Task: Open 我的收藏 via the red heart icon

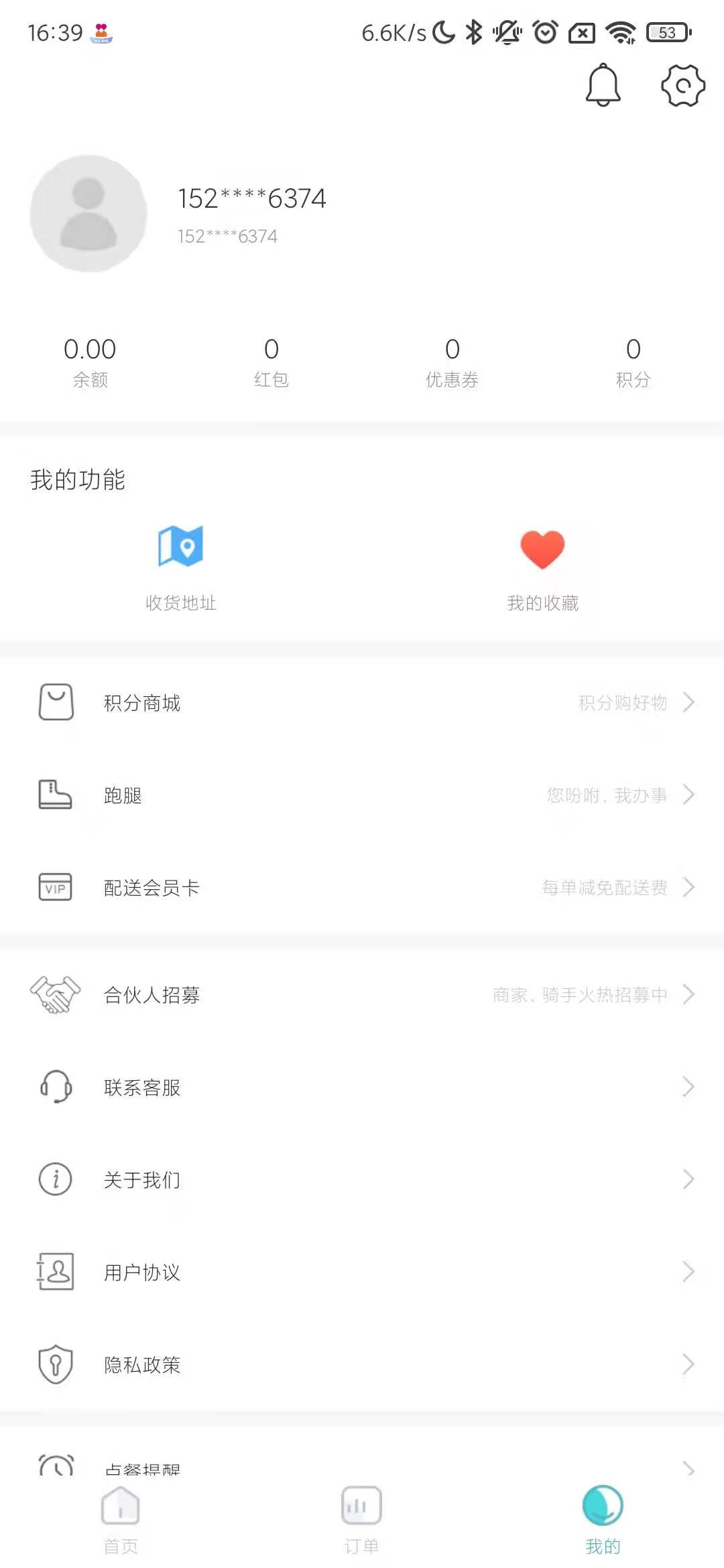Action: [542, 549]
